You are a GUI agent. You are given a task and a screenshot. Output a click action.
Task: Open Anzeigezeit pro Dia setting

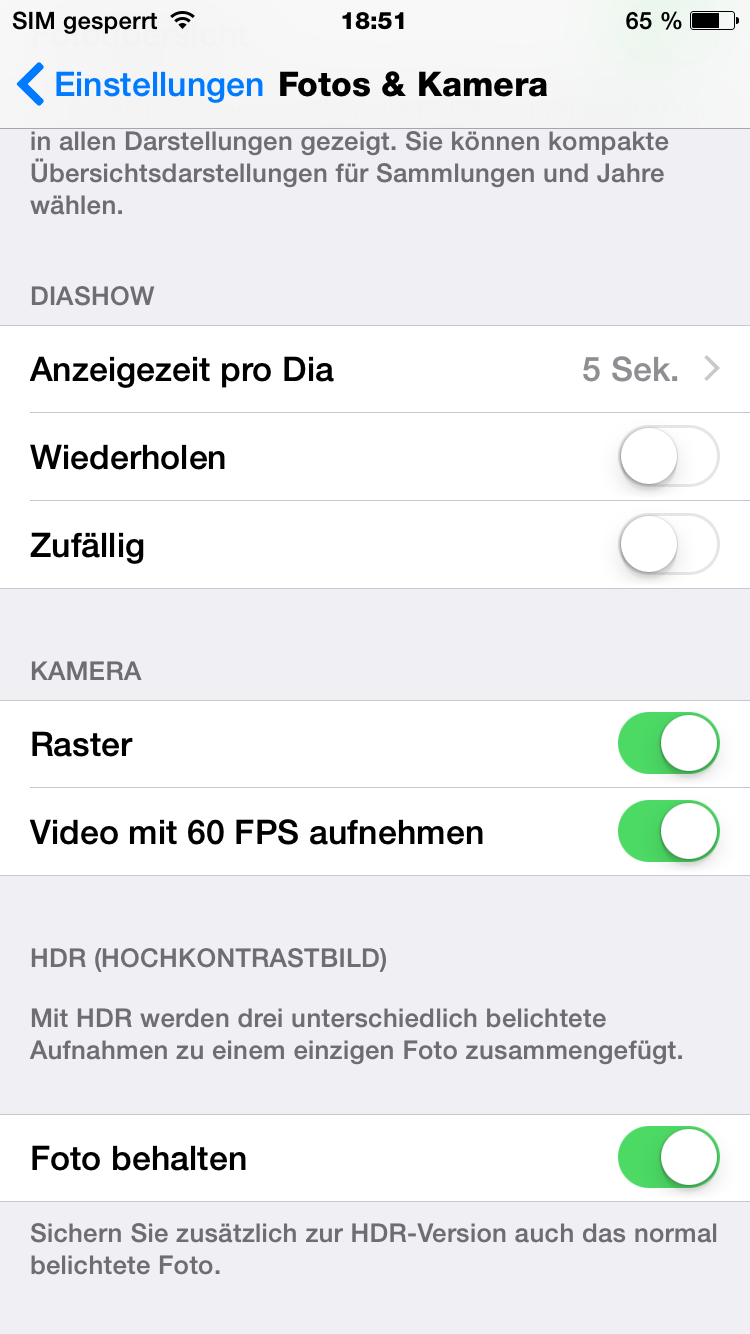[x=375, y=370]
